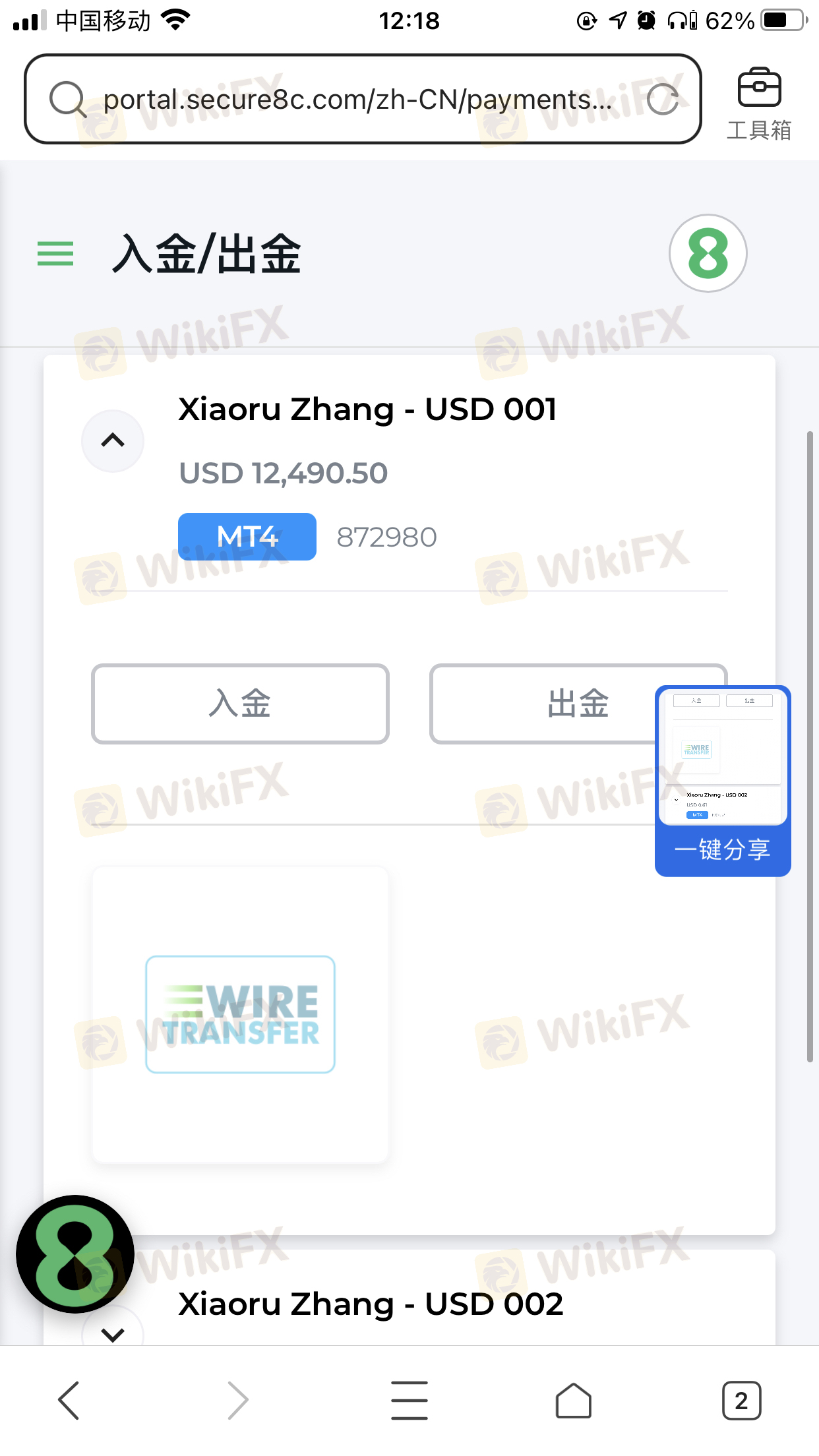Open the 工具箱 toolbox
The image size is (819, 1456).
(758, 104)
